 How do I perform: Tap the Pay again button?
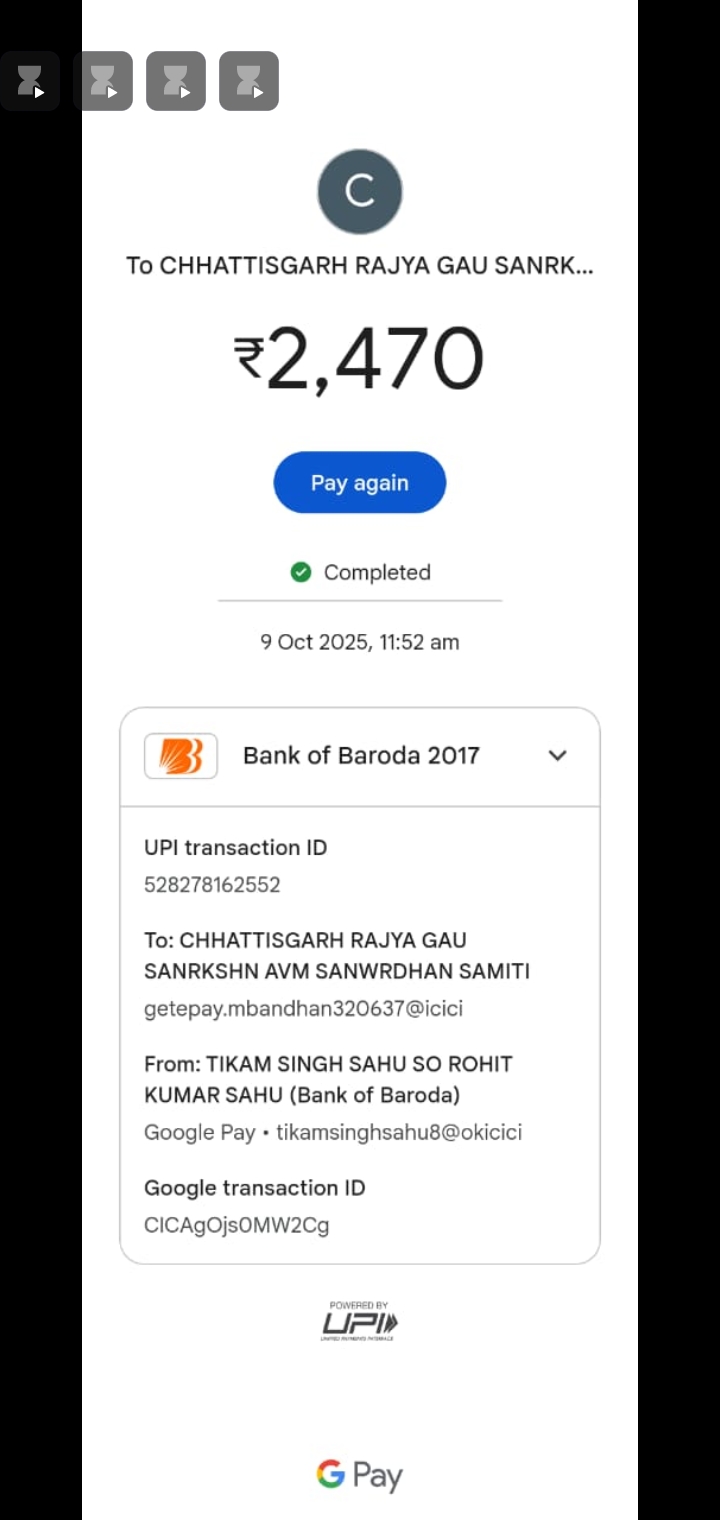click(359, 482)
